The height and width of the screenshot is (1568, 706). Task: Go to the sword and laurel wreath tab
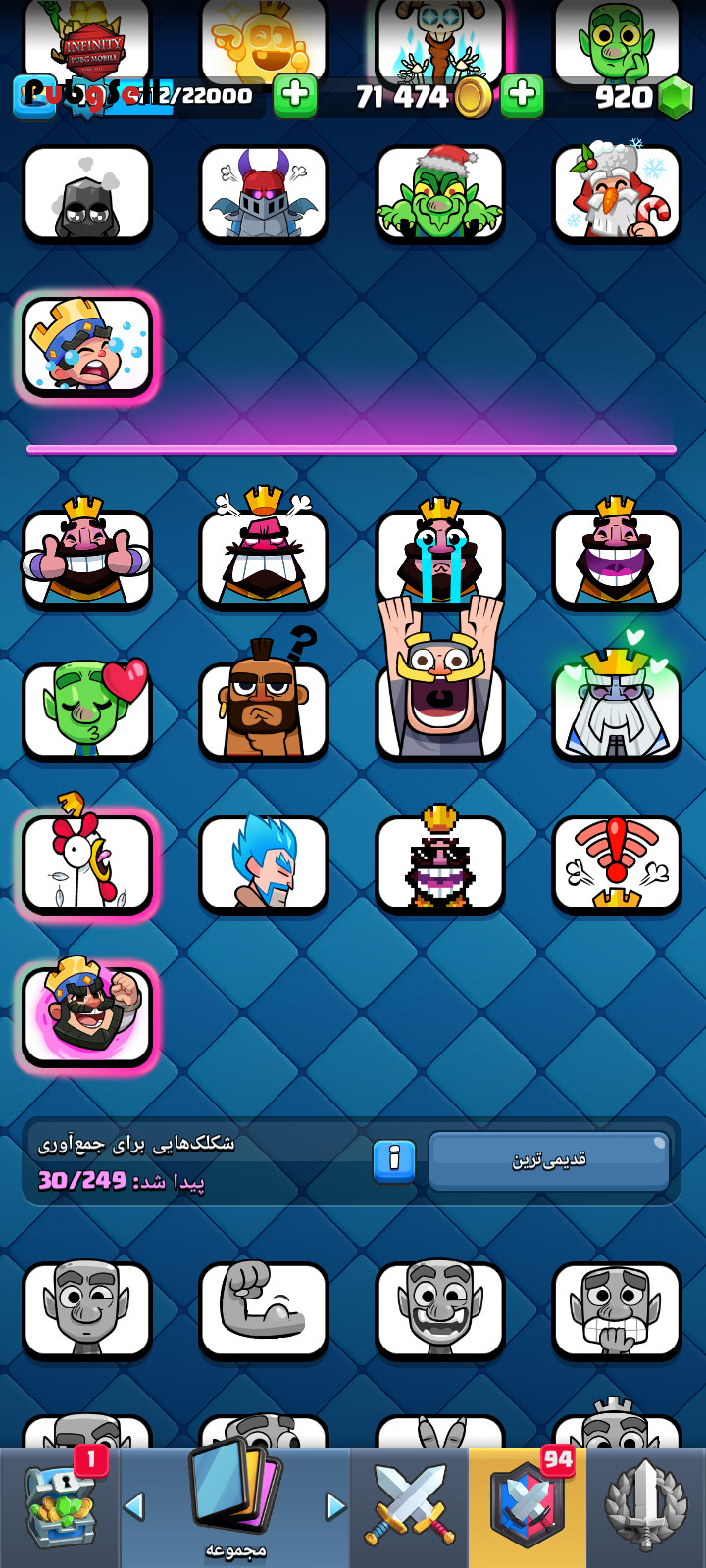pos(645,1505)
